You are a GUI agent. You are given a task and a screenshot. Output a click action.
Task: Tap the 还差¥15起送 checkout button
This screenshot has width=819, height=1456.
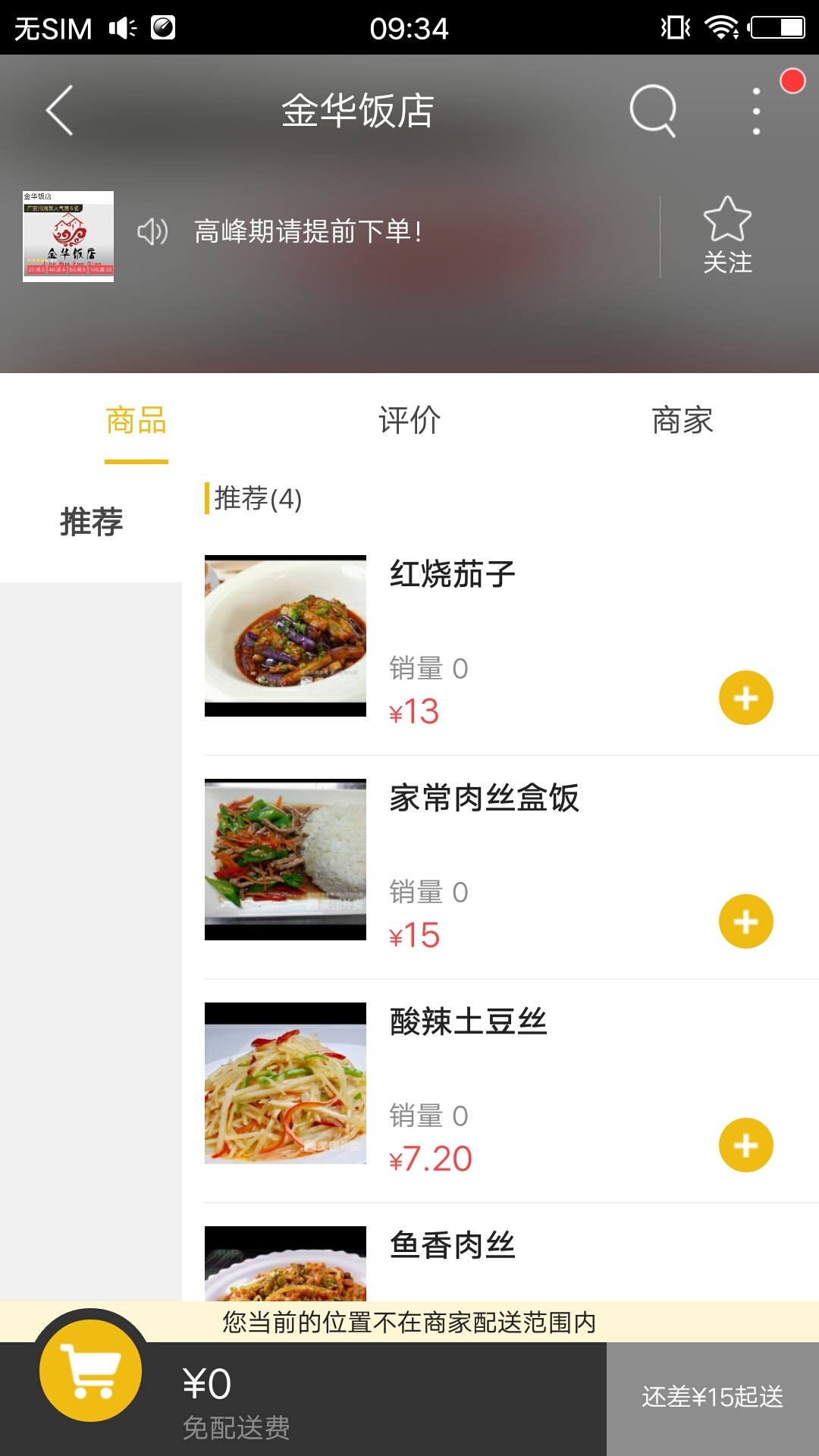pos(713,1398)
